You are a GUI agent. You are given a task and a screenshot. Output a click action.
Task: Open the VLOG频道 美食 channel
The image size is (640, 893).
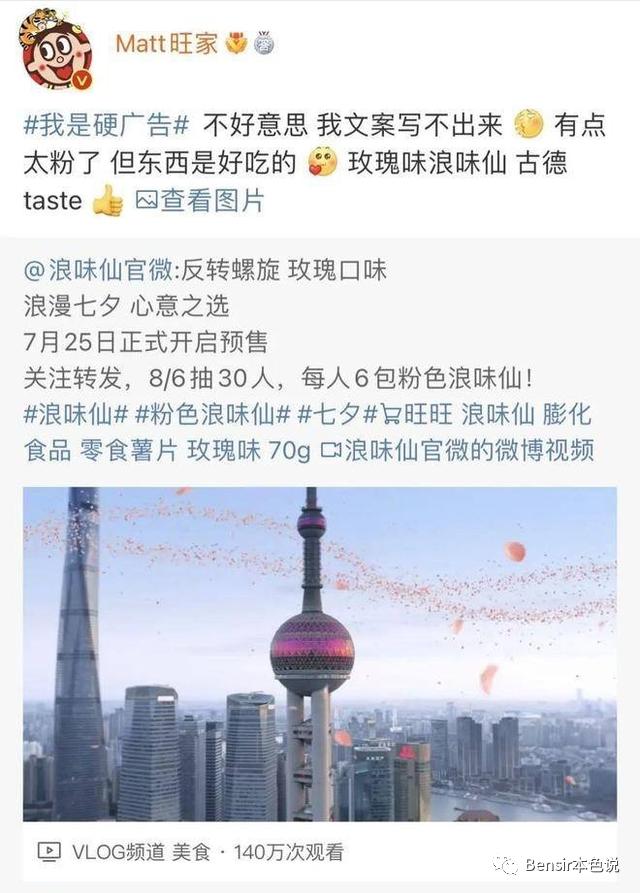tap(130, 852)
